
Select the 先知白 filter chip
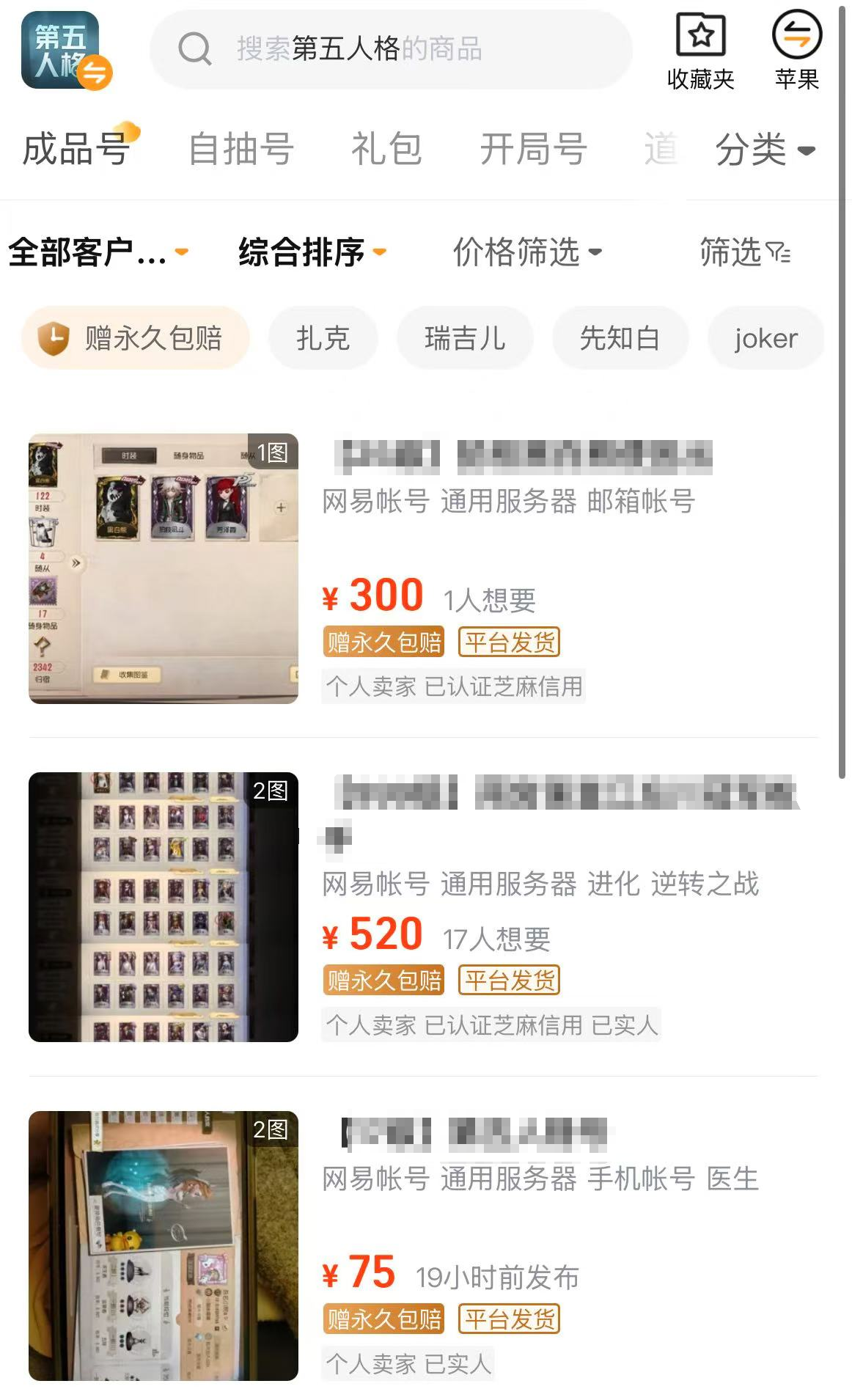620,338
